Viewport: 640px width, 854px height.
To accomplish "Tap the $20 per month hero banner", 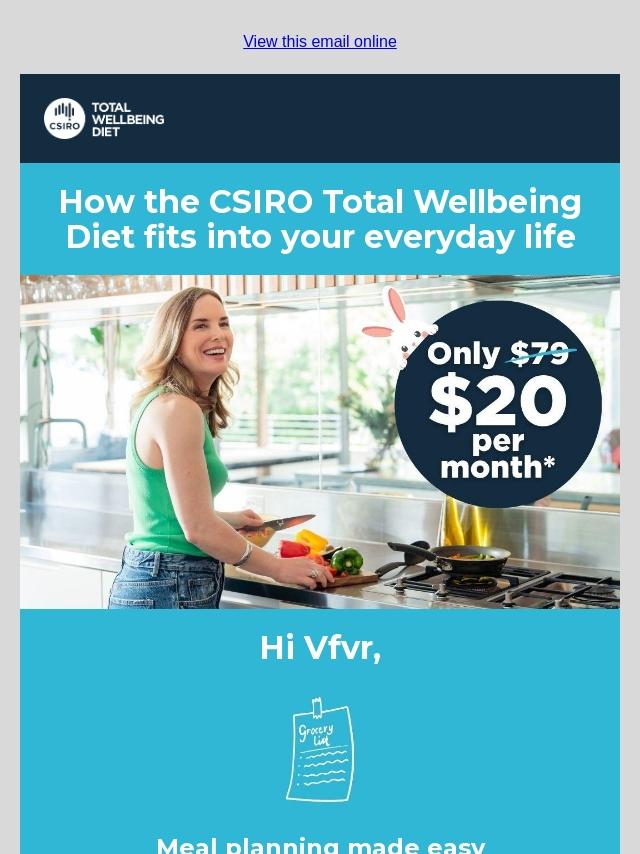I will pos(320,442).
